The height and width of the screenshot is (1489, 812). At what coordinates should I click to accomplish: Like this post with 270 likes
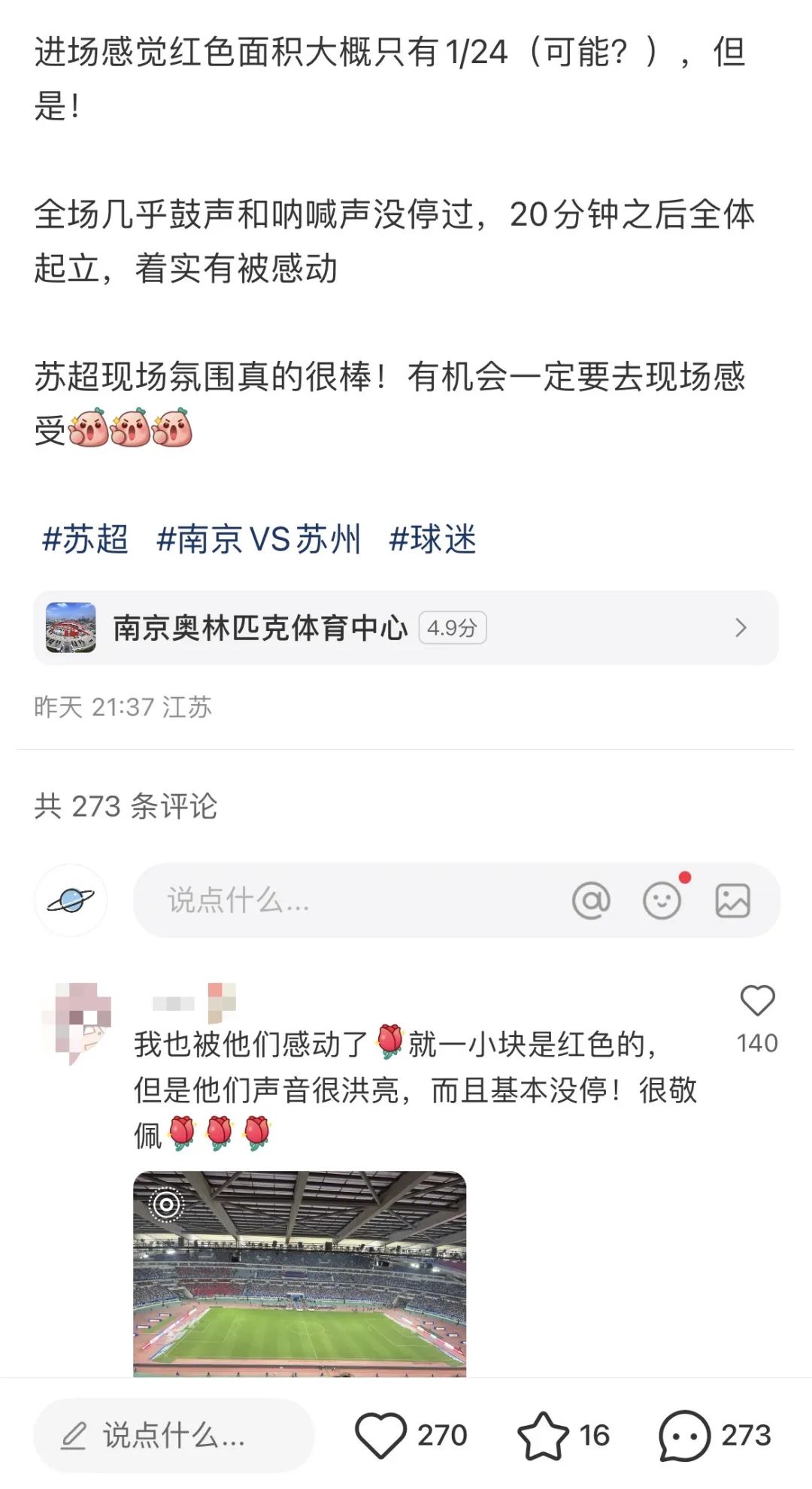click(380, 1436)
